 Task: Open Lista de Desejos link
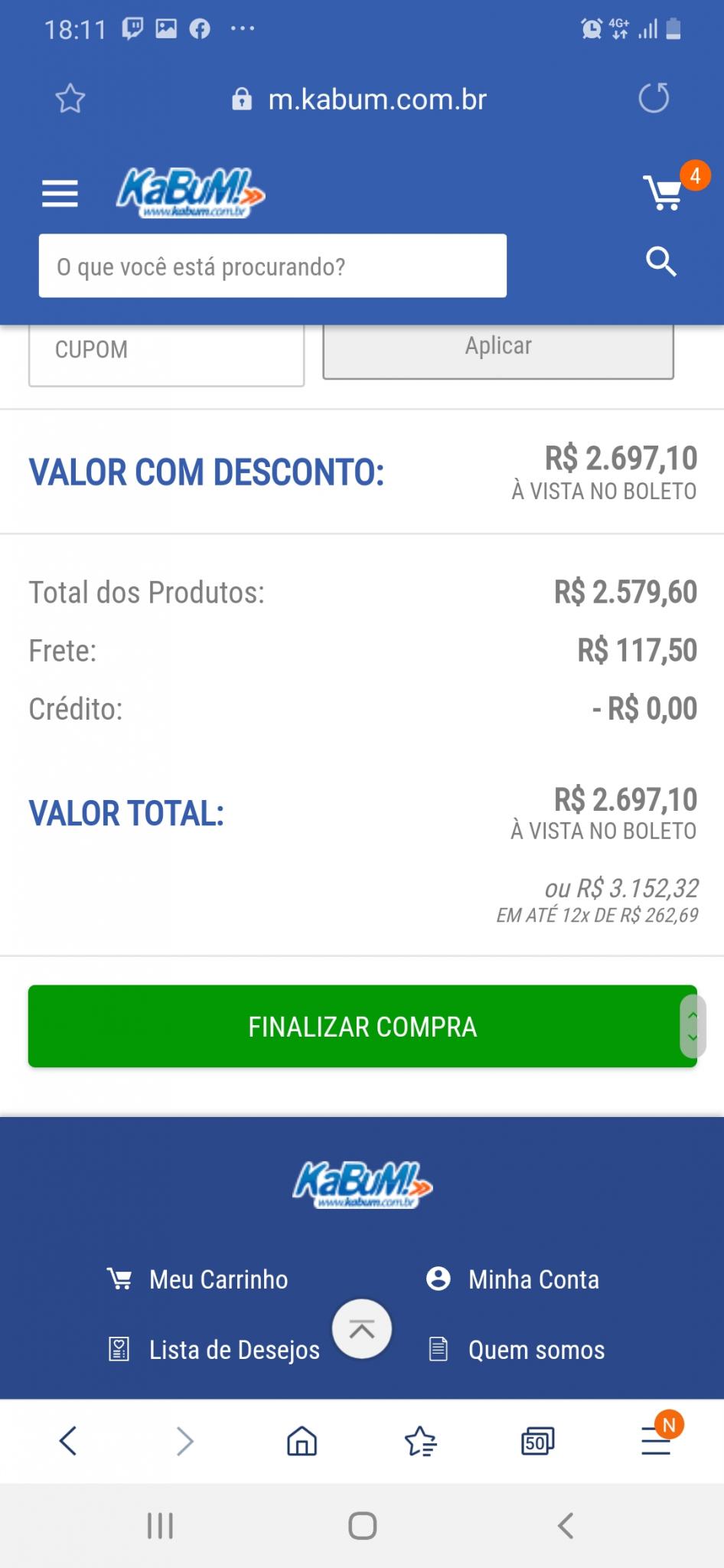214,1350
